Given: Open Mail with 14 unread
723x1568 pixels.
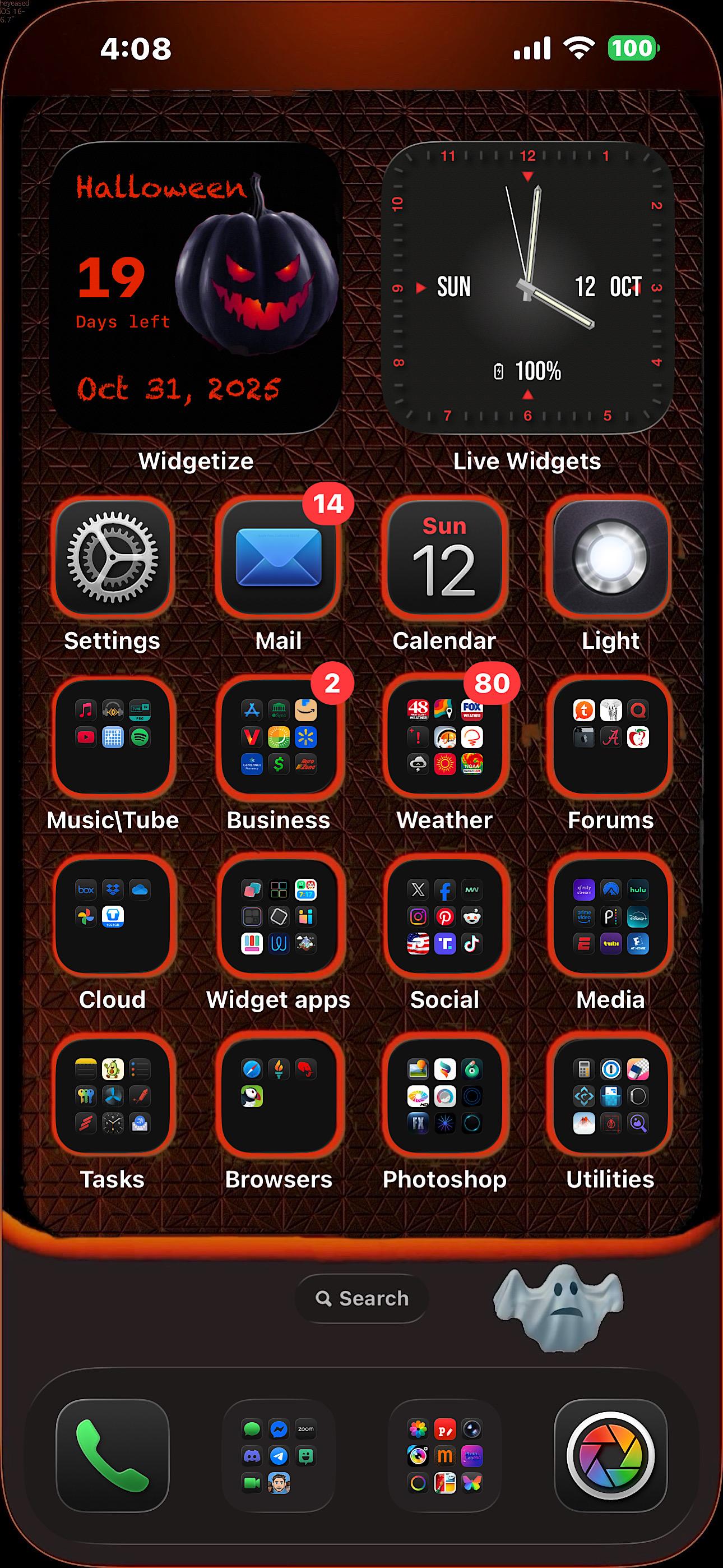Looking at the screenshot, I should (x=279, y=557).
